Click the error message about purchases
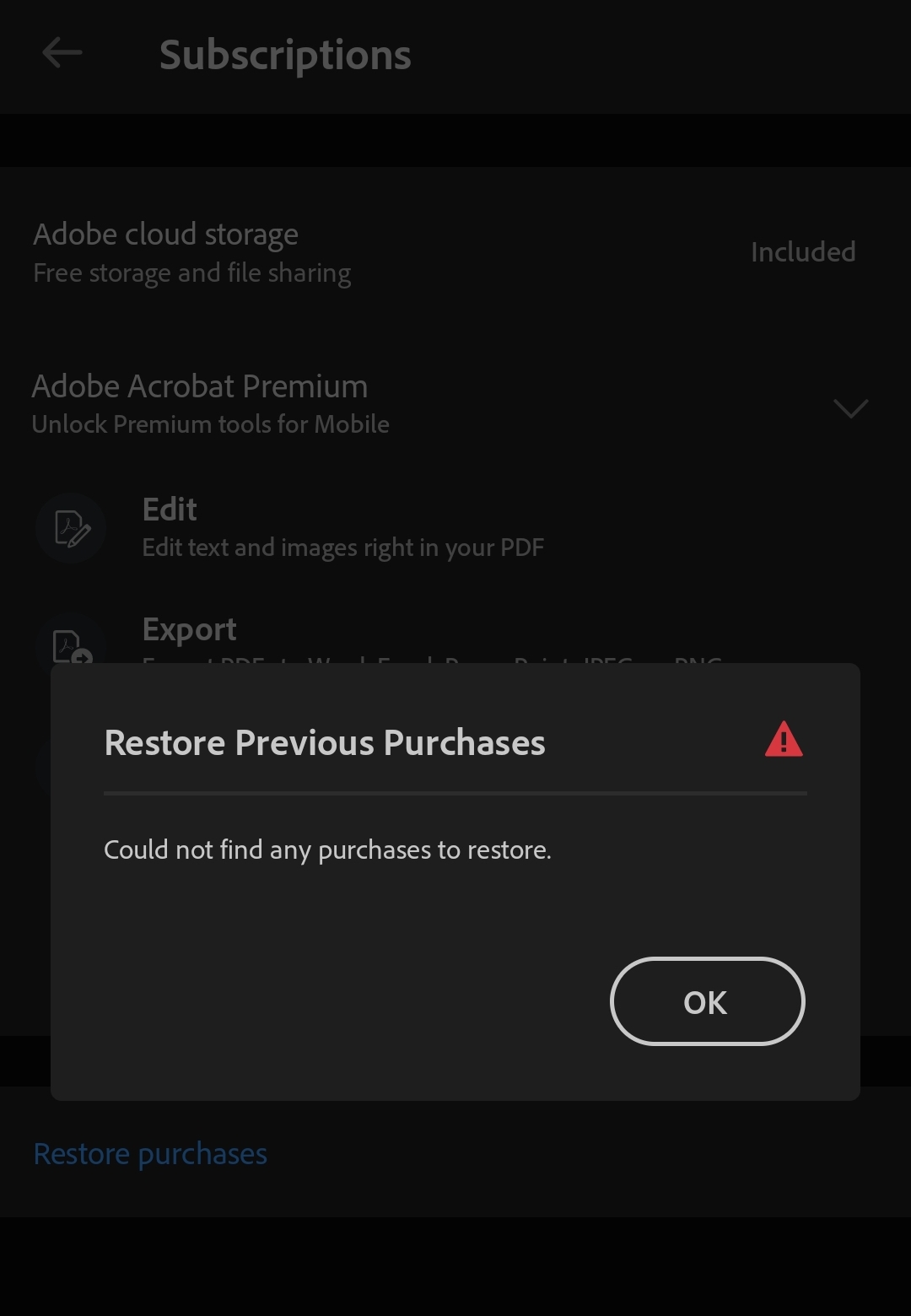 point(327,849)
